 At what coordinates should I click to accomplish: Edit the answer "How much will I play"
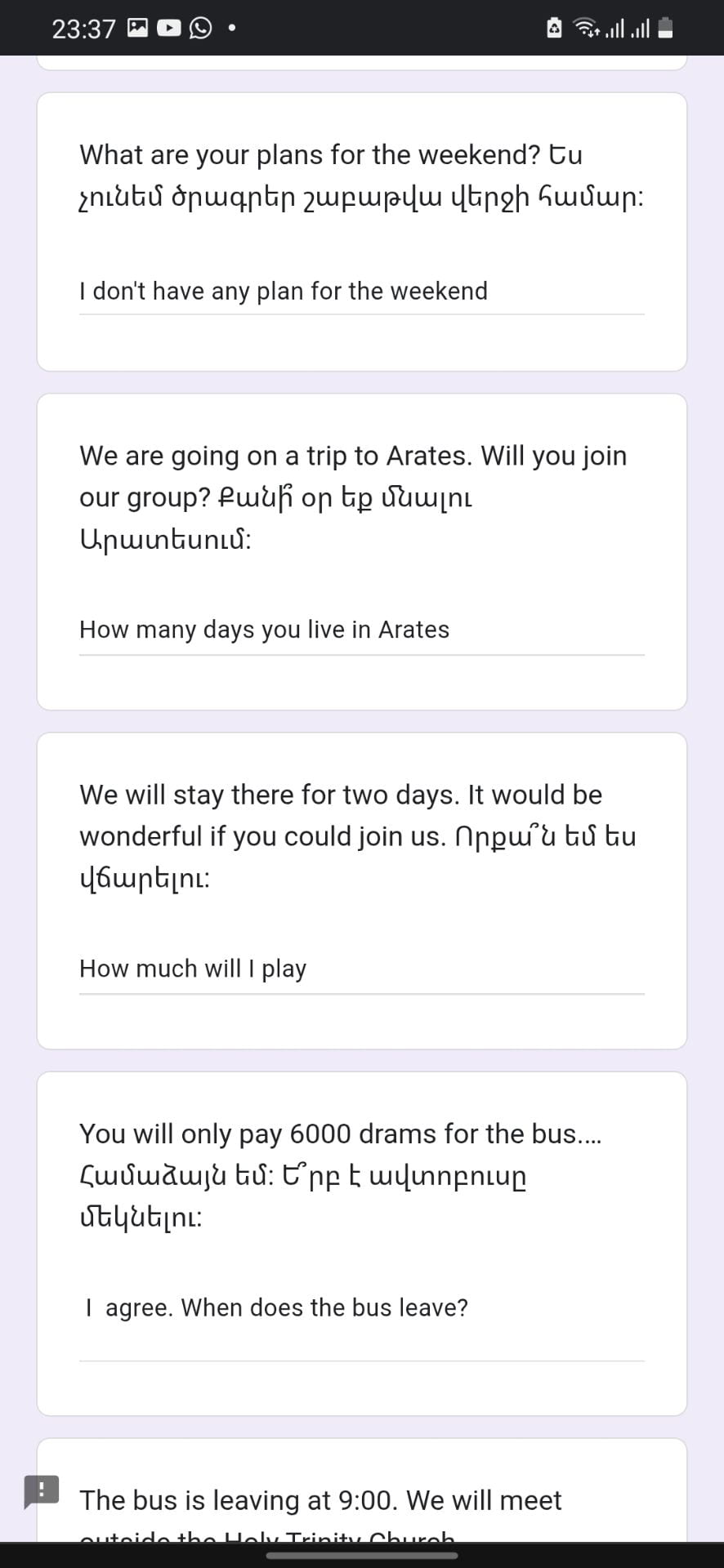pos(361,969)
